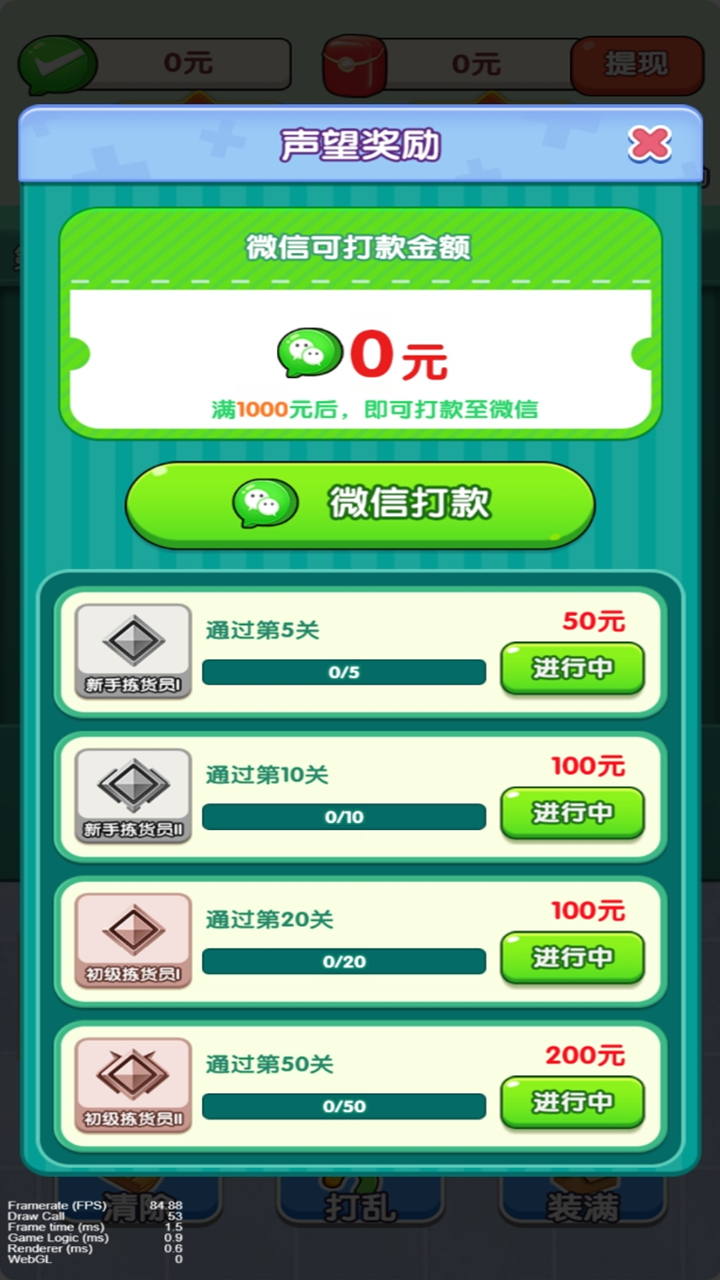The image size is (720, 1280).
Task: Tap the green 微信打款 button
Action: (x=360, y=504)
